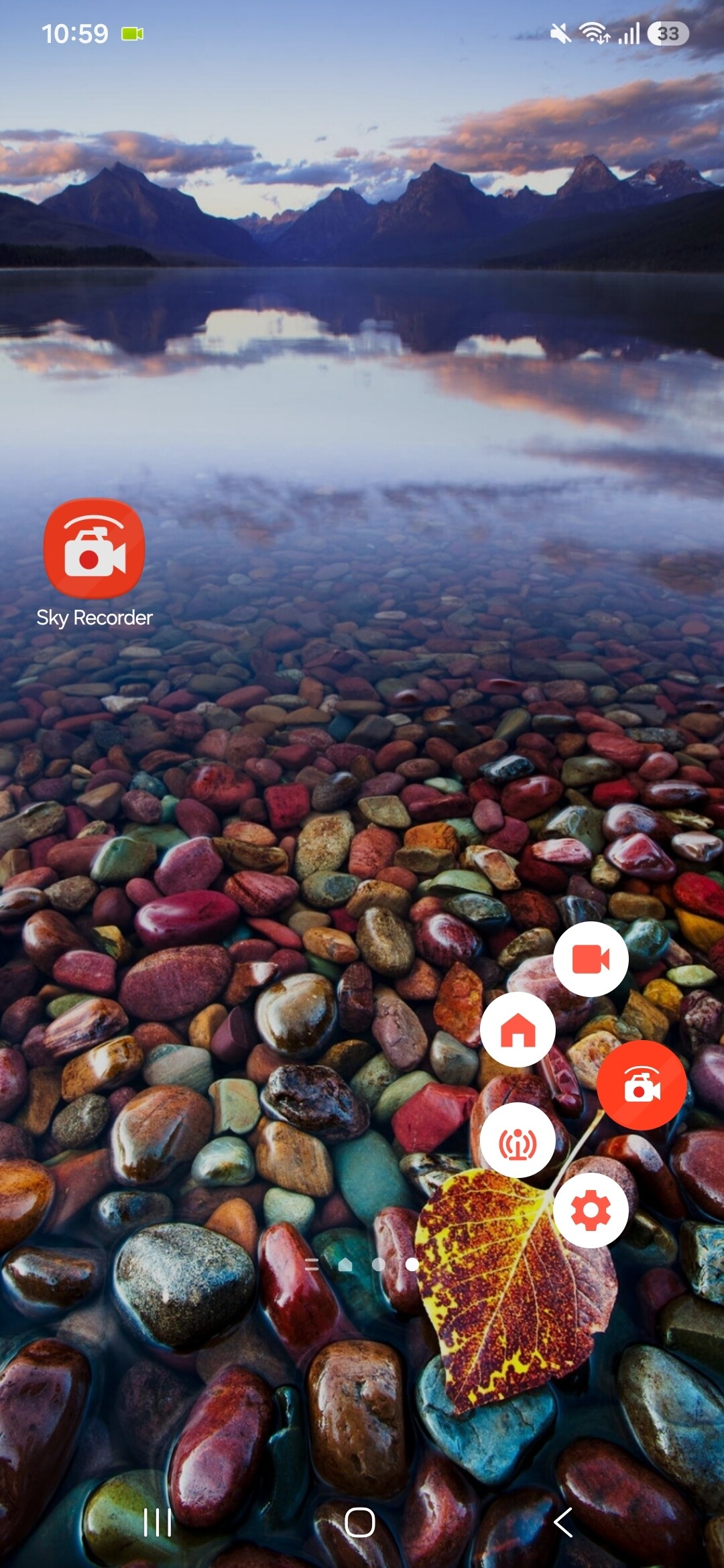The height and width of the screenshot is (1568, 724).
Task: Tap the floating home button of Sky Recorder
Action: tap(518, 1030)
